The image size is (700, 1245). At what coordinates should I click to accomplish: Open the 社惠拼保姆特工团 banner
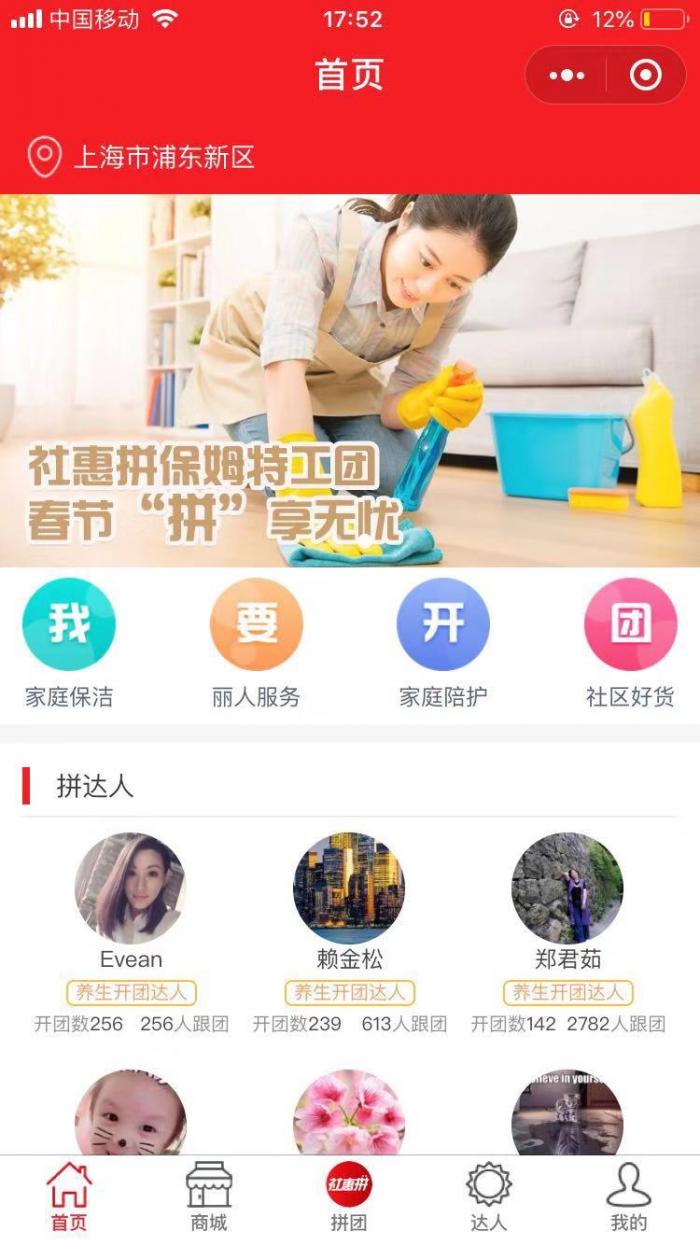(x=350, y=380)
